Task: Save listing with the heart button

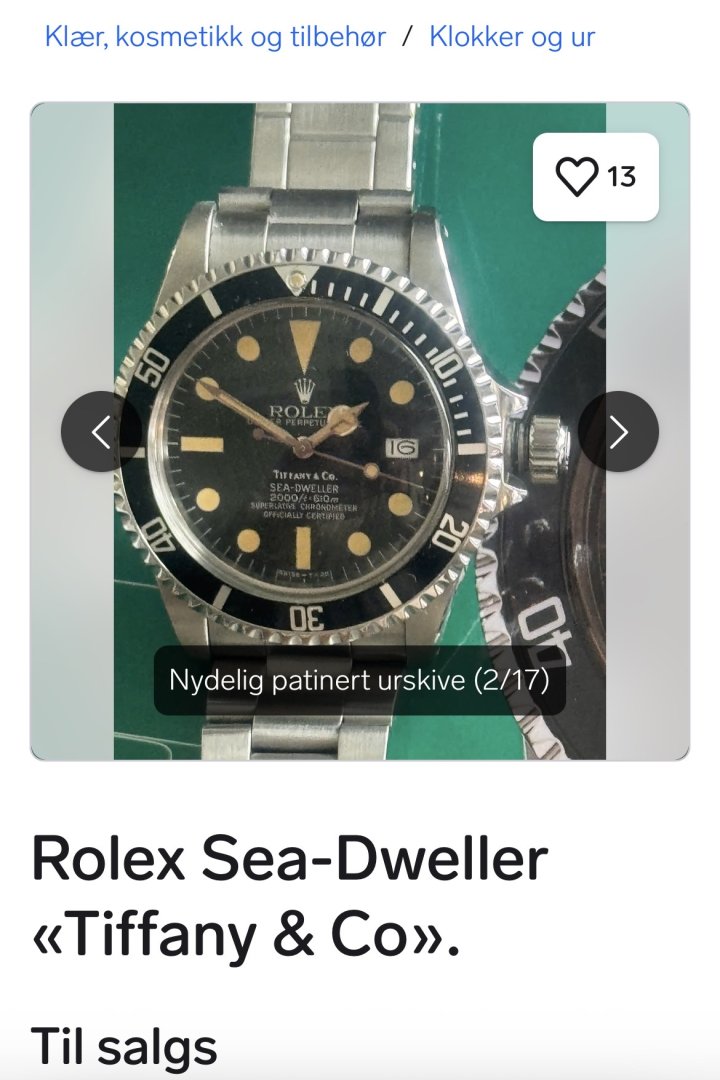Action: [595, 177]
